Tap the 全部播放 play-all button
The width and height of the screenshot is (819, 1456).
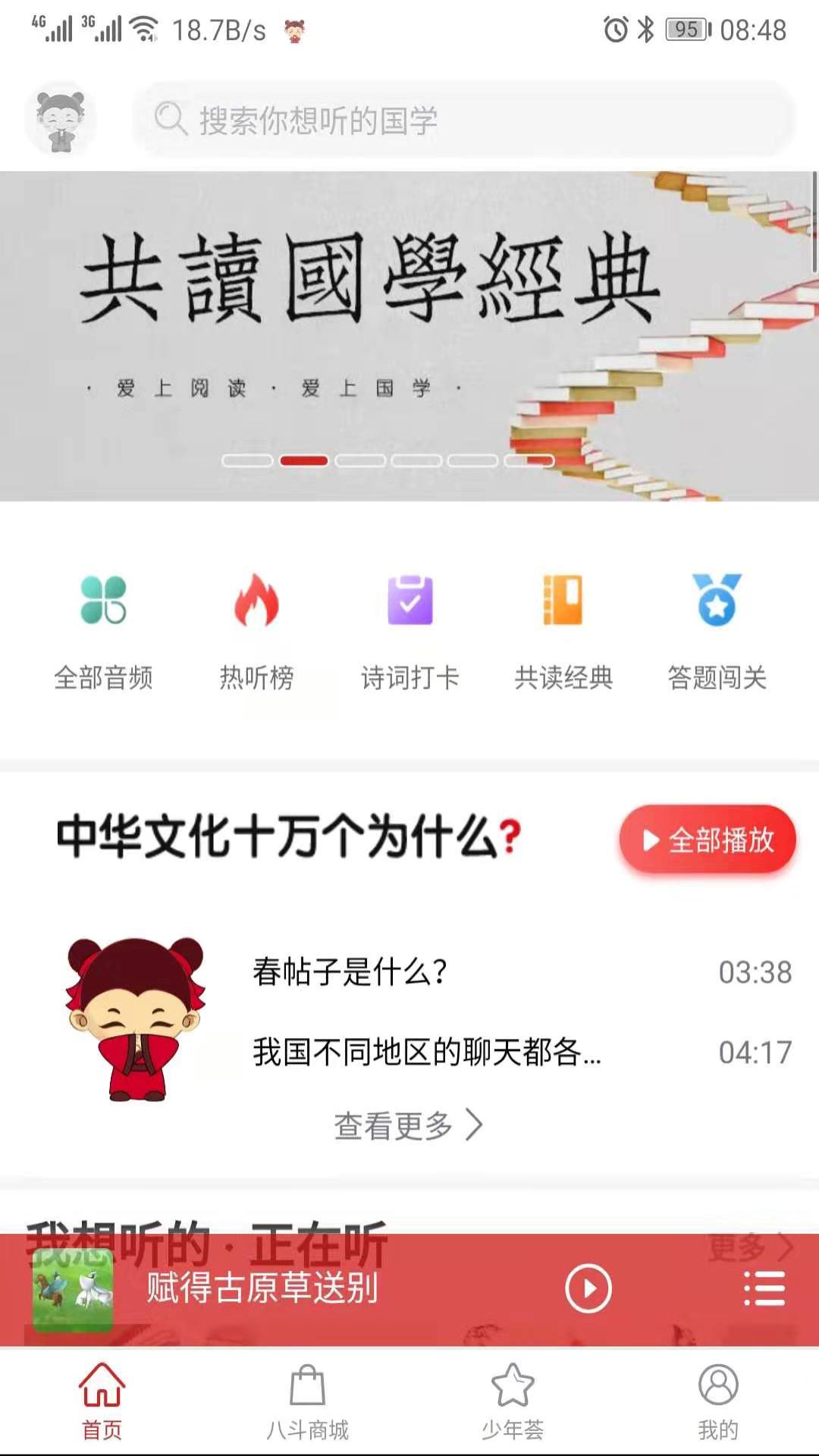pyautogui.click(x=707, y=839)
